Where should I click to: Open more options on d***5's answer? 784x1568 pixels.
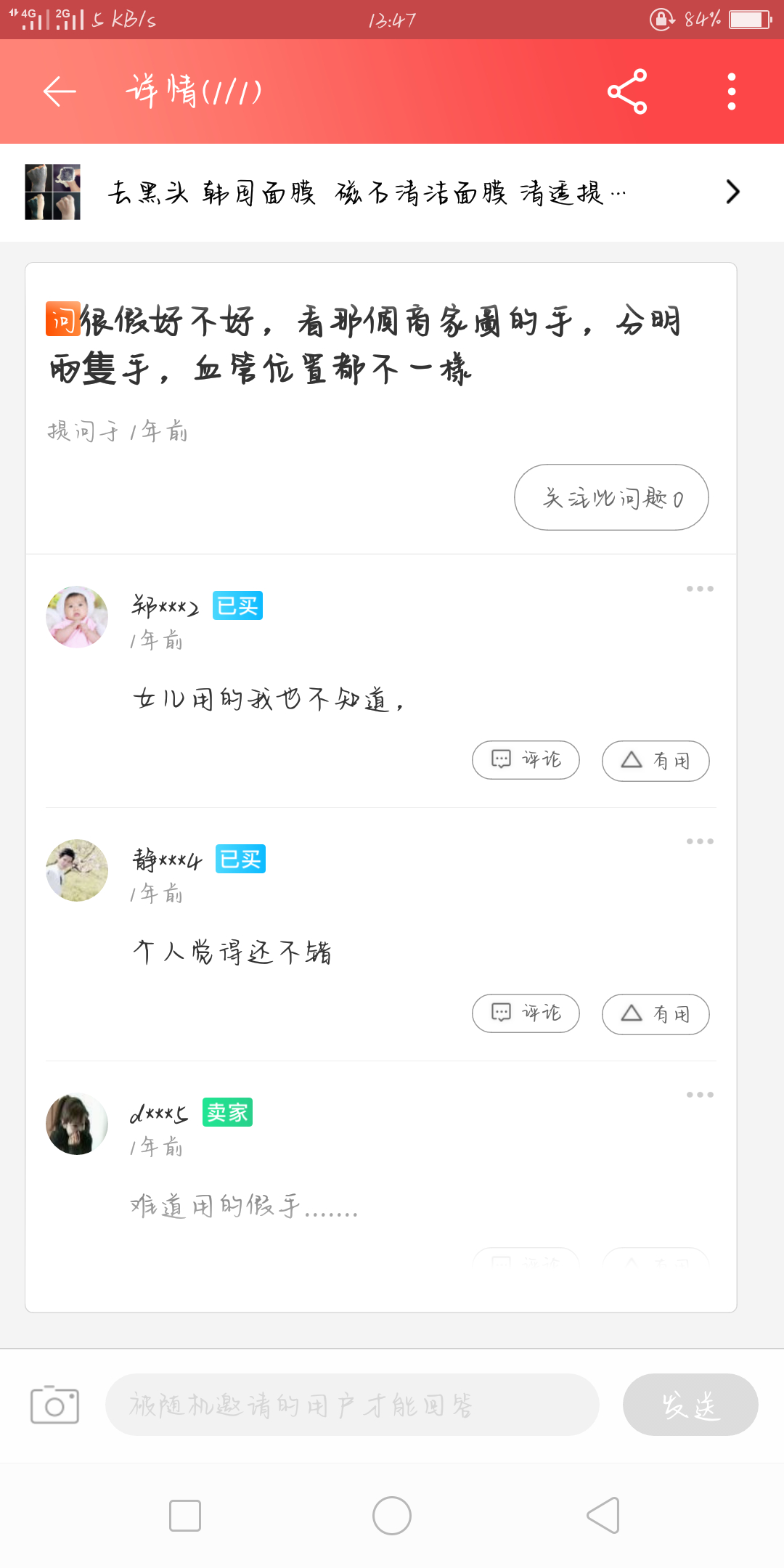(x=700, y=1095)
